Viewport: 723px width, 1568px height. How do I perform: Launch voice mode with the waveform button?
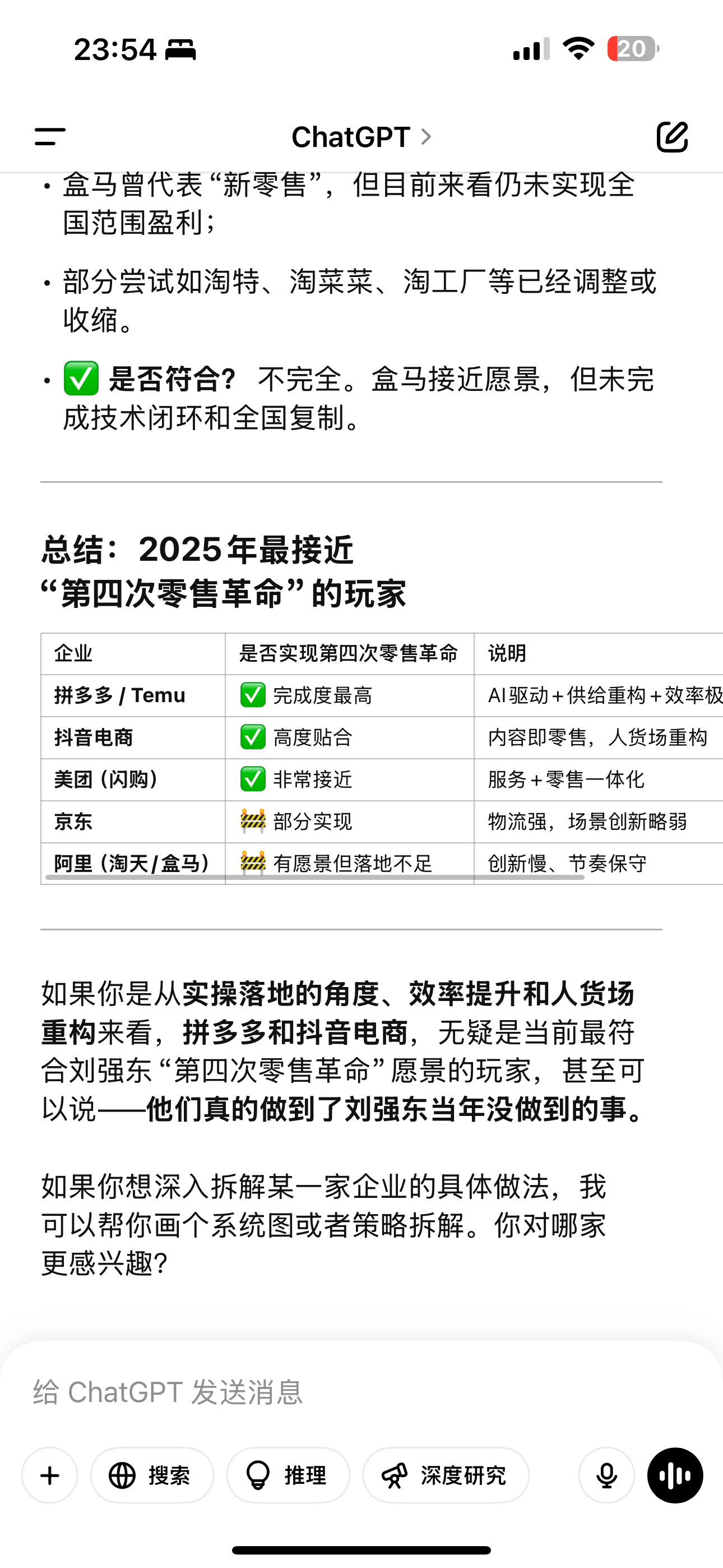pyautogui.click(x=675, y=1475)
